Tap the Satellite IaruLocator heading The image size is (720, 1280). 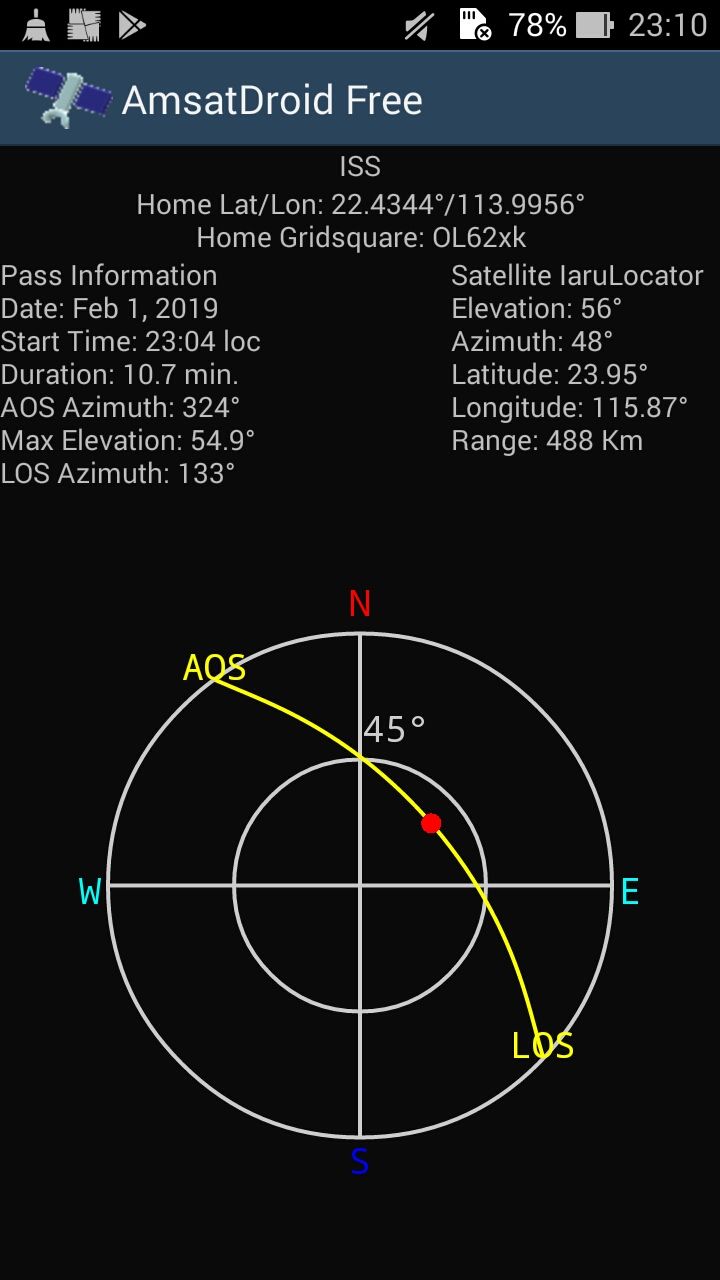click(576, 275)
